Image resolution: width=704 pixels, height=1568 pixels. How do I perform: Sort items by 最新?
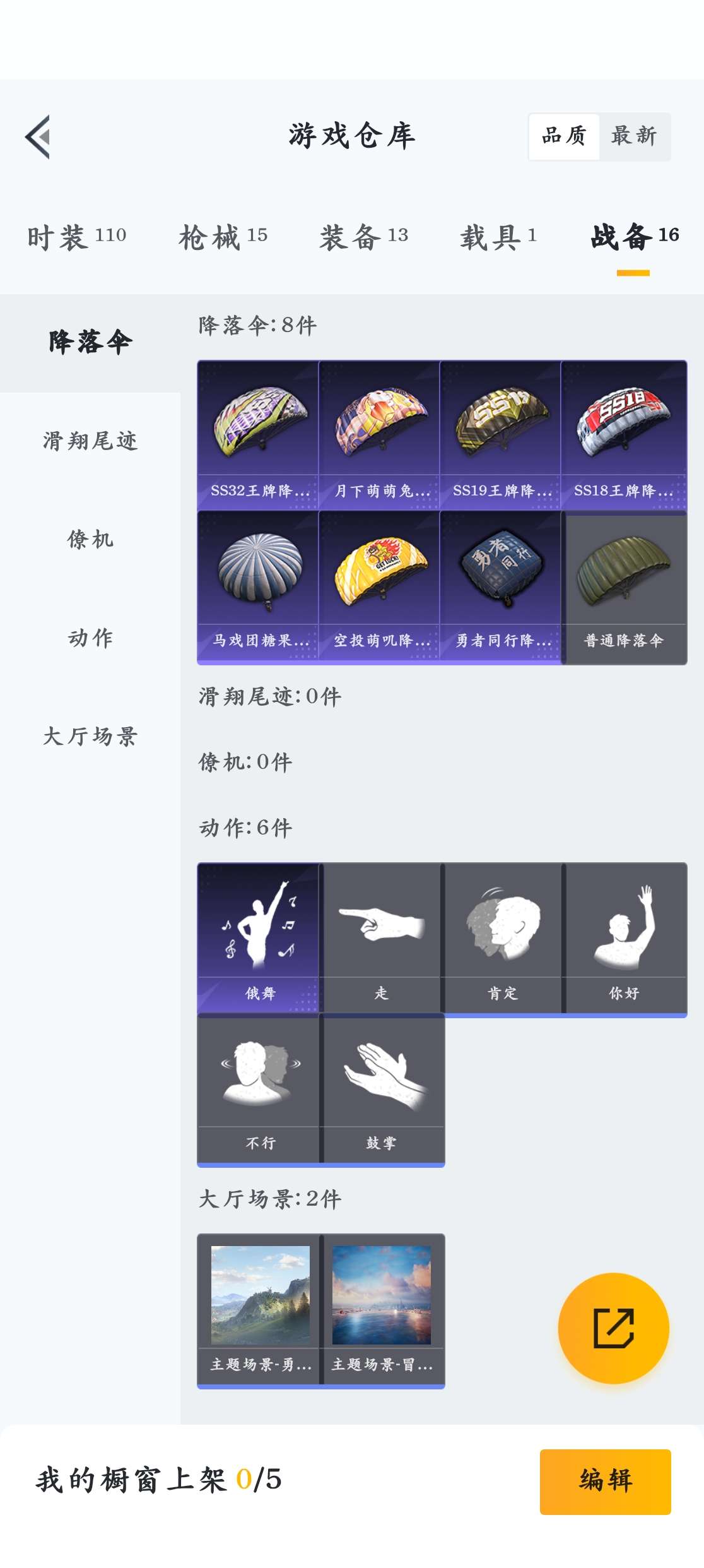(x=634, y=136)
